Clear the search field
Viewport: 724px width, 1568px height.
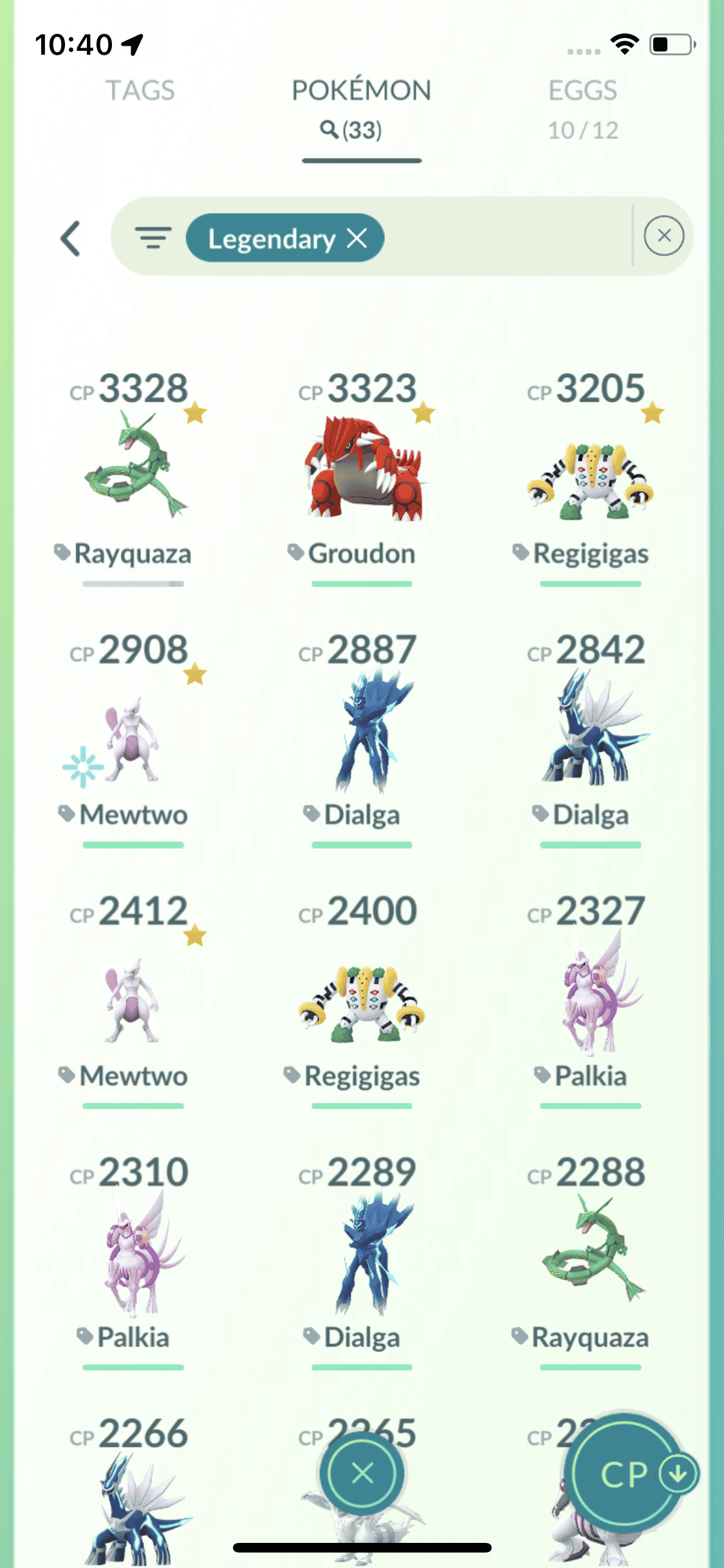[x=664, y=236]
